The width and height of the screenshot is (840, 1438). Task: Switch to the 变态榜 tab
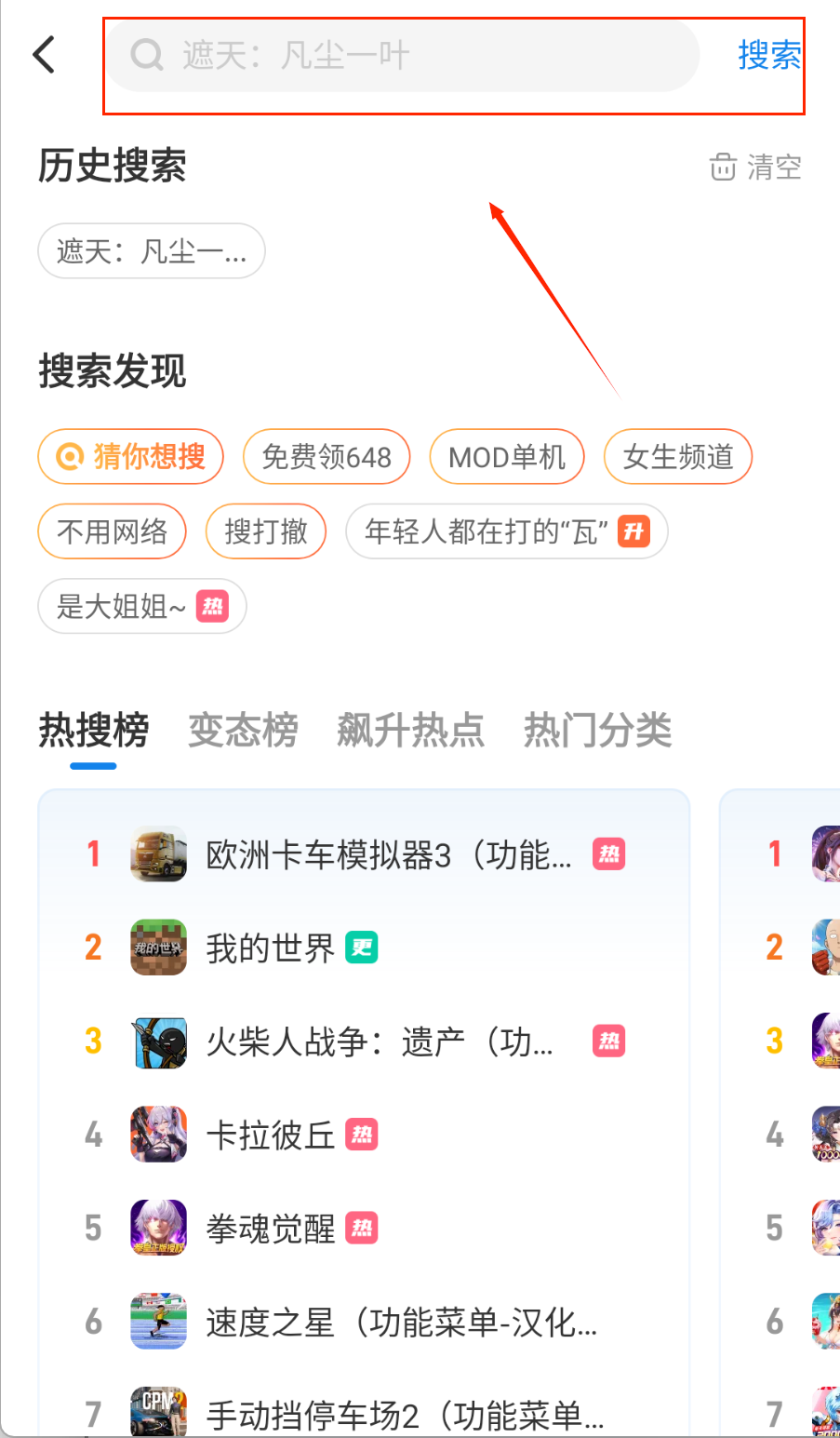[243, 731]
